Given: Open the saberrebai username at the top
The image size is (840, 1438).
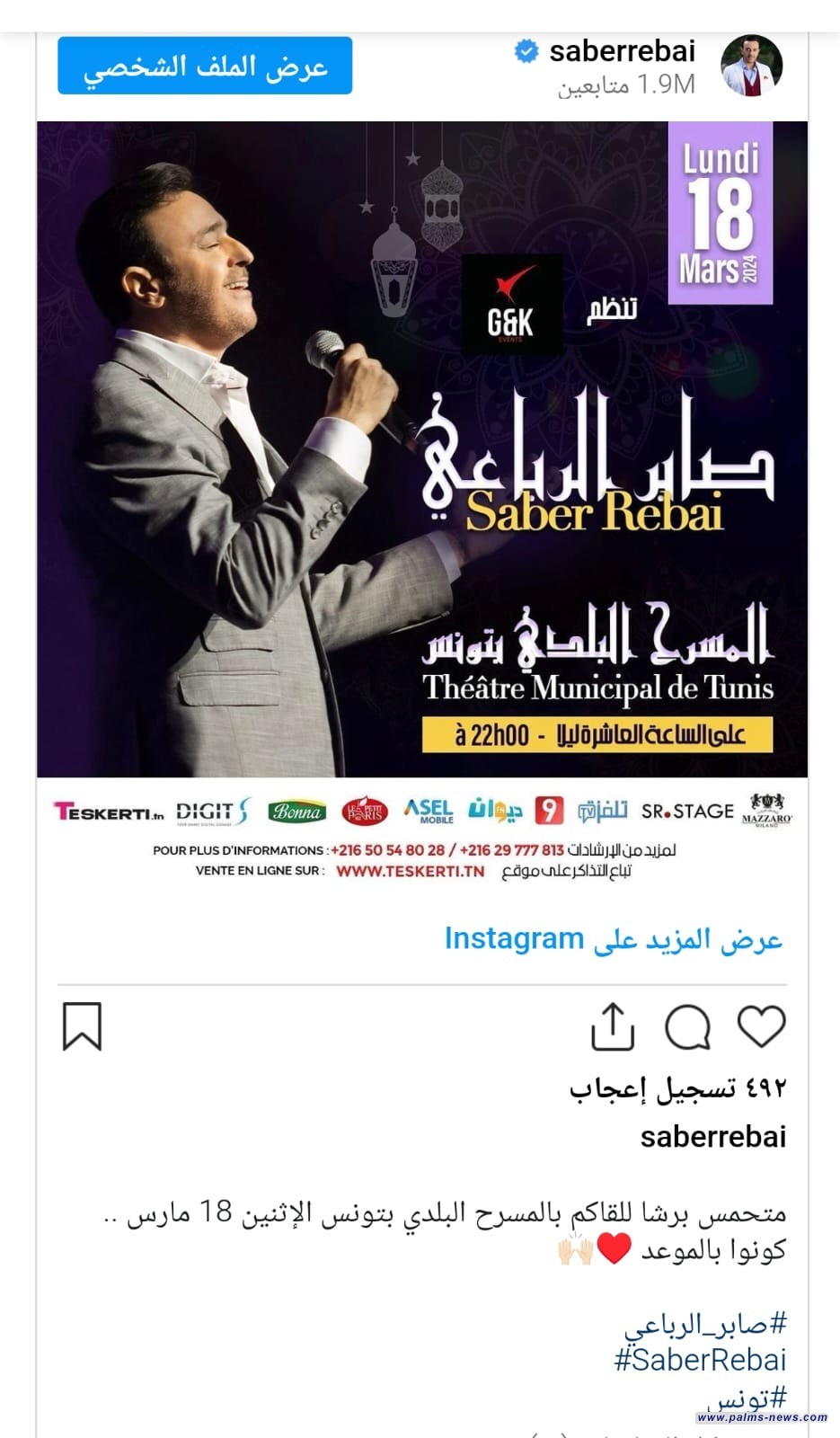Looking at the screenshot, I should click(x=622, y=51).
